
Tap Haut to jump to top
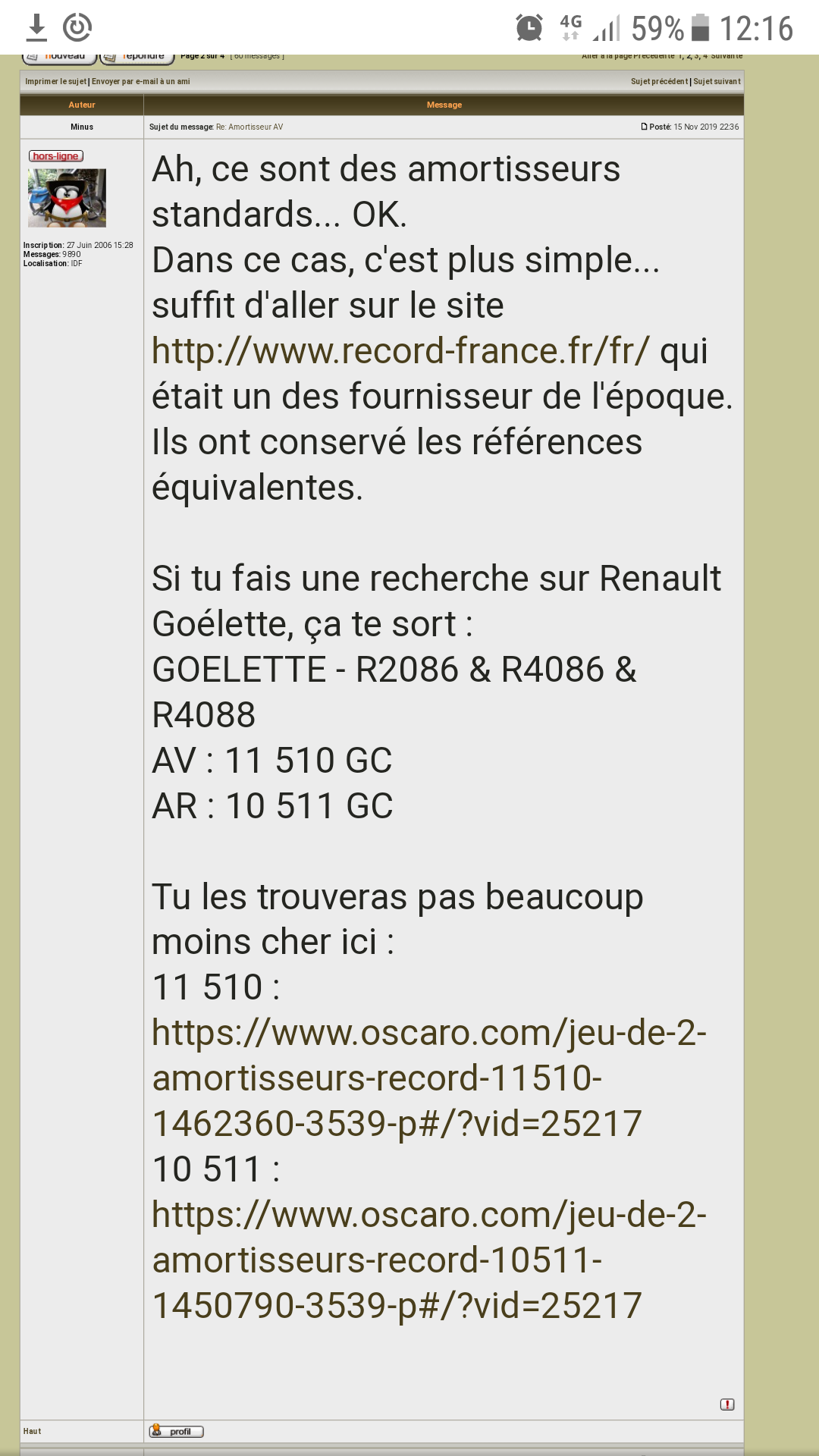point(32,1431)
